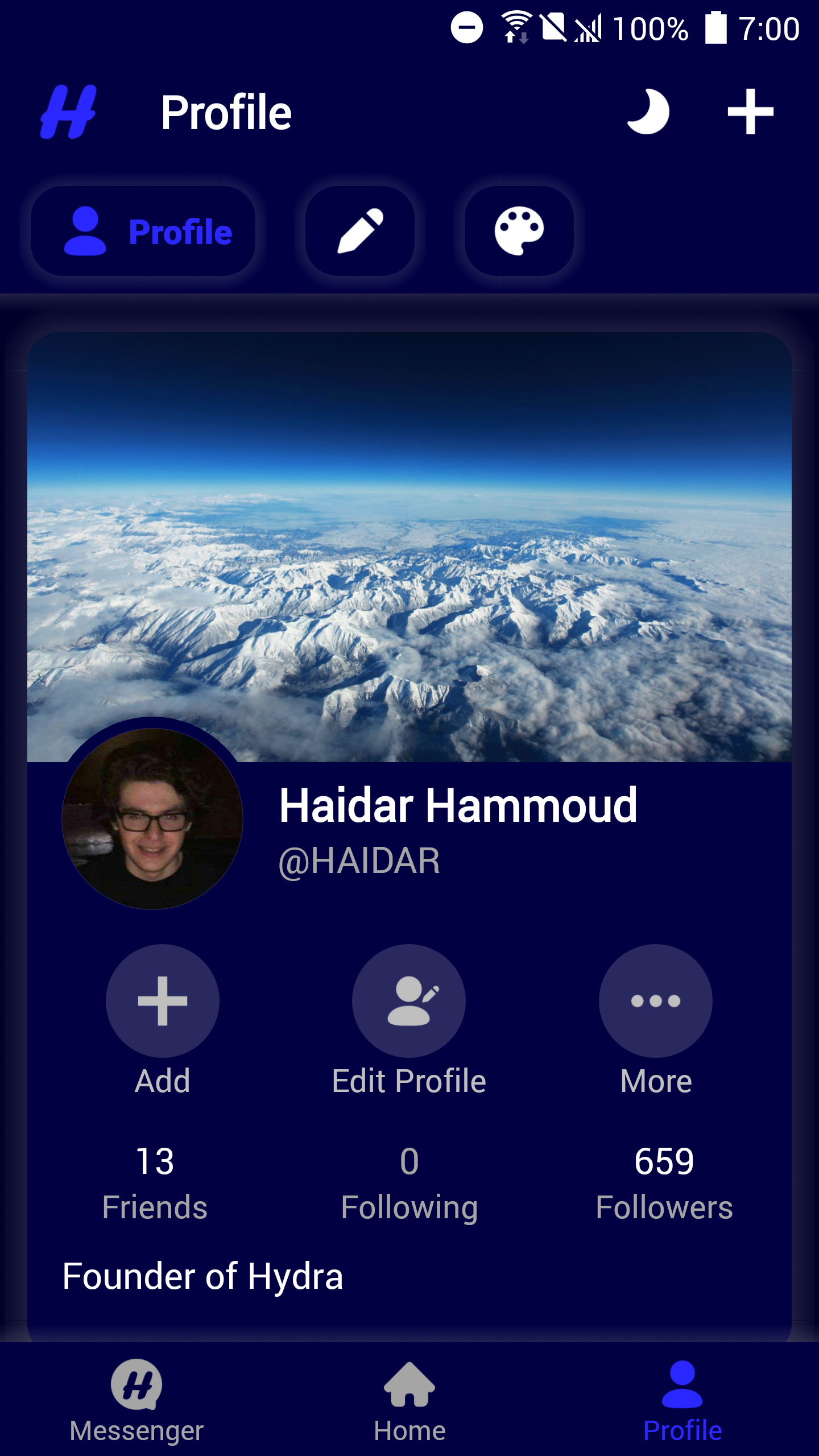Tap the Hydra logo in the header
The image size is (819, 1456).
[68, 112]
